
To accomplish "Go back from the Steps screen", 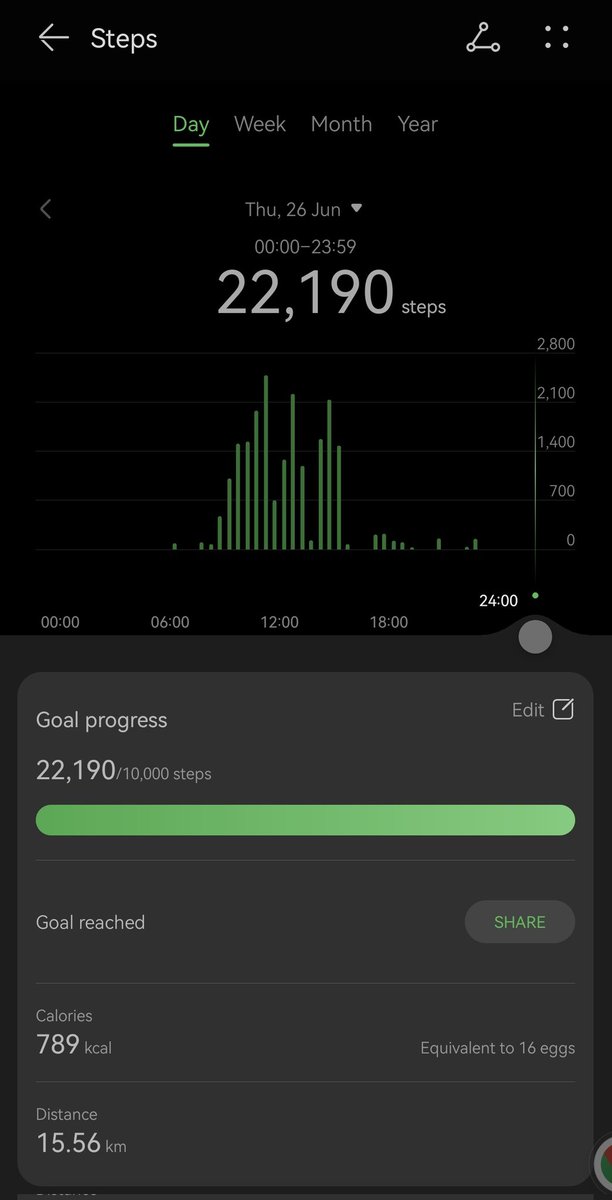I will click(x=54, y=38).
